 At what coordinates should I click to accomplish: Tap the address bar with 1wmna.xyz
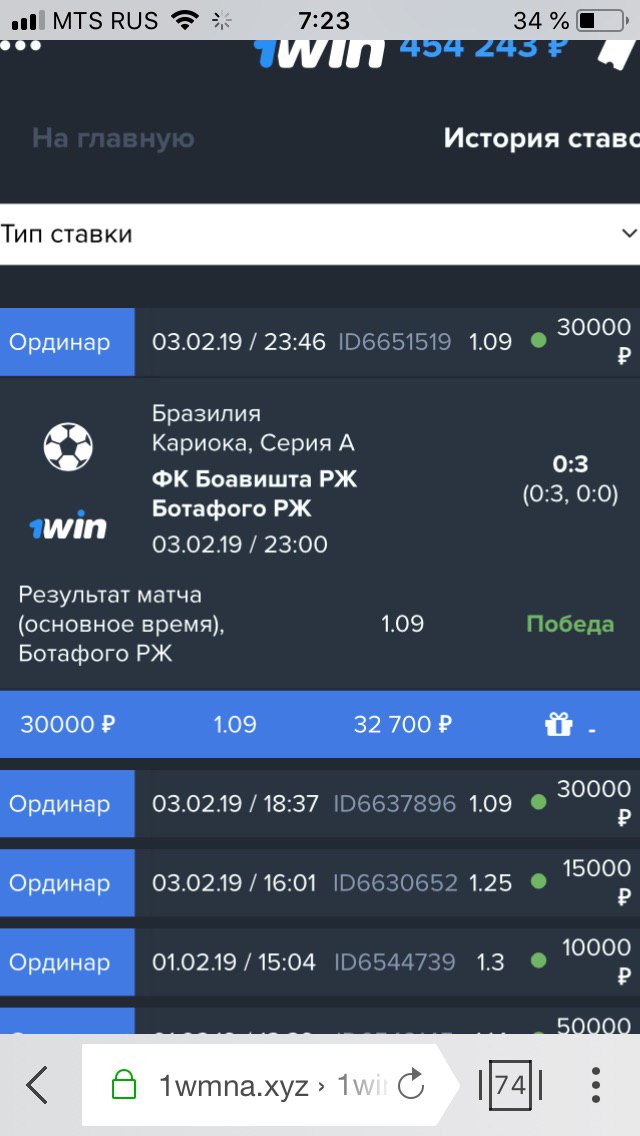(x=240, y=1085)
